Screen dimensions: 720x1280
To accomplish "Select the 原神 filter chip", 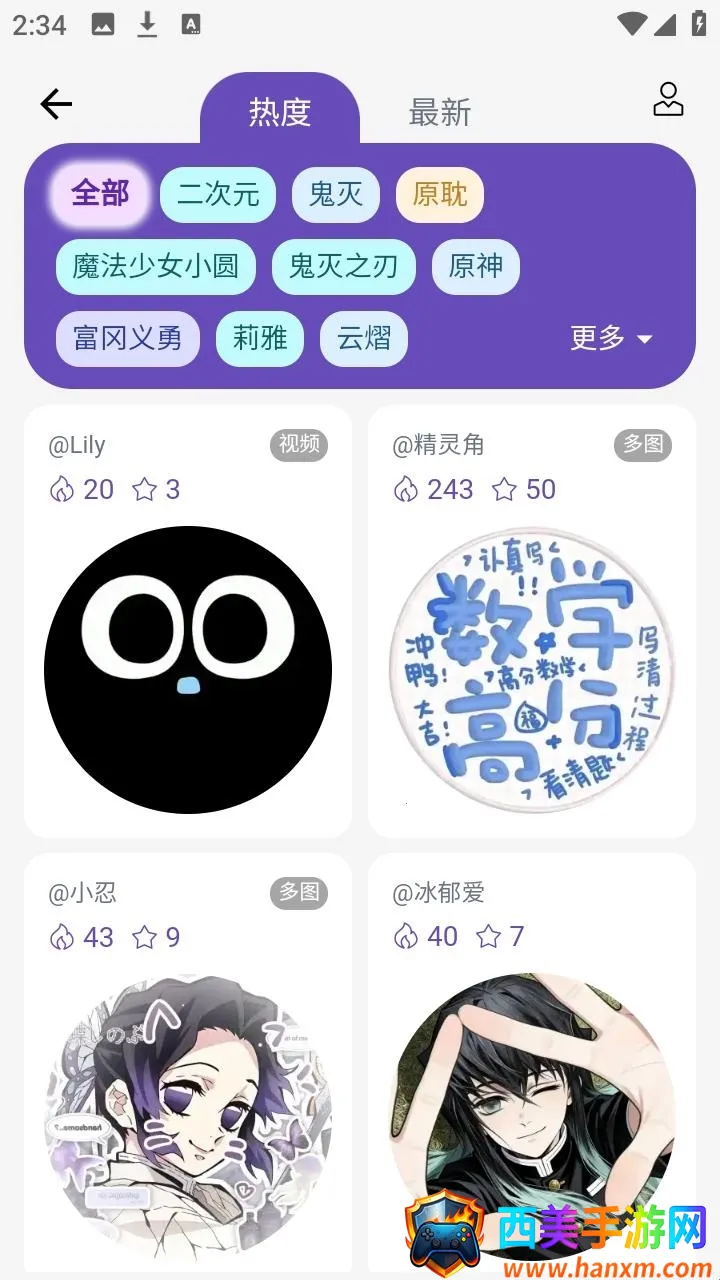I will point(475,267).
